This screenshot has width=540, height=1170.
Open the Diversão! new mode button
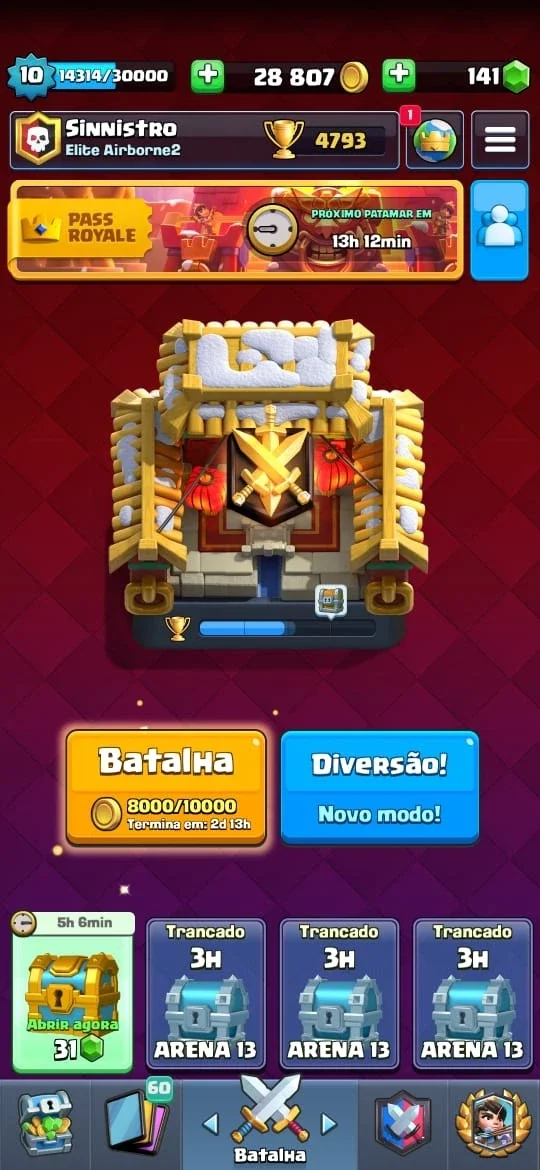click(x=380, y=787)
